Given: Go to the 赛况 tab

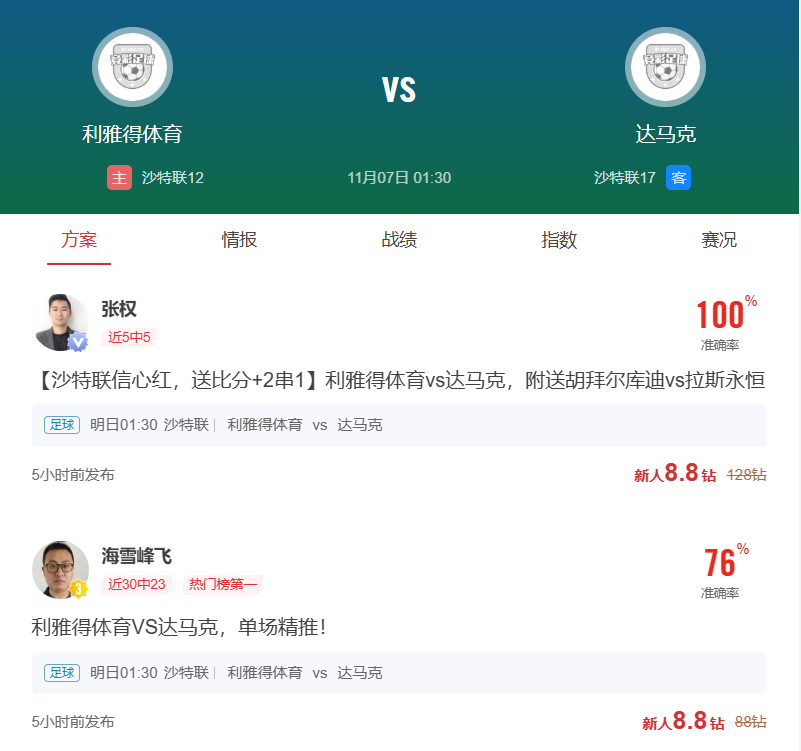Looking at the screenshot, I should [719, 240].
